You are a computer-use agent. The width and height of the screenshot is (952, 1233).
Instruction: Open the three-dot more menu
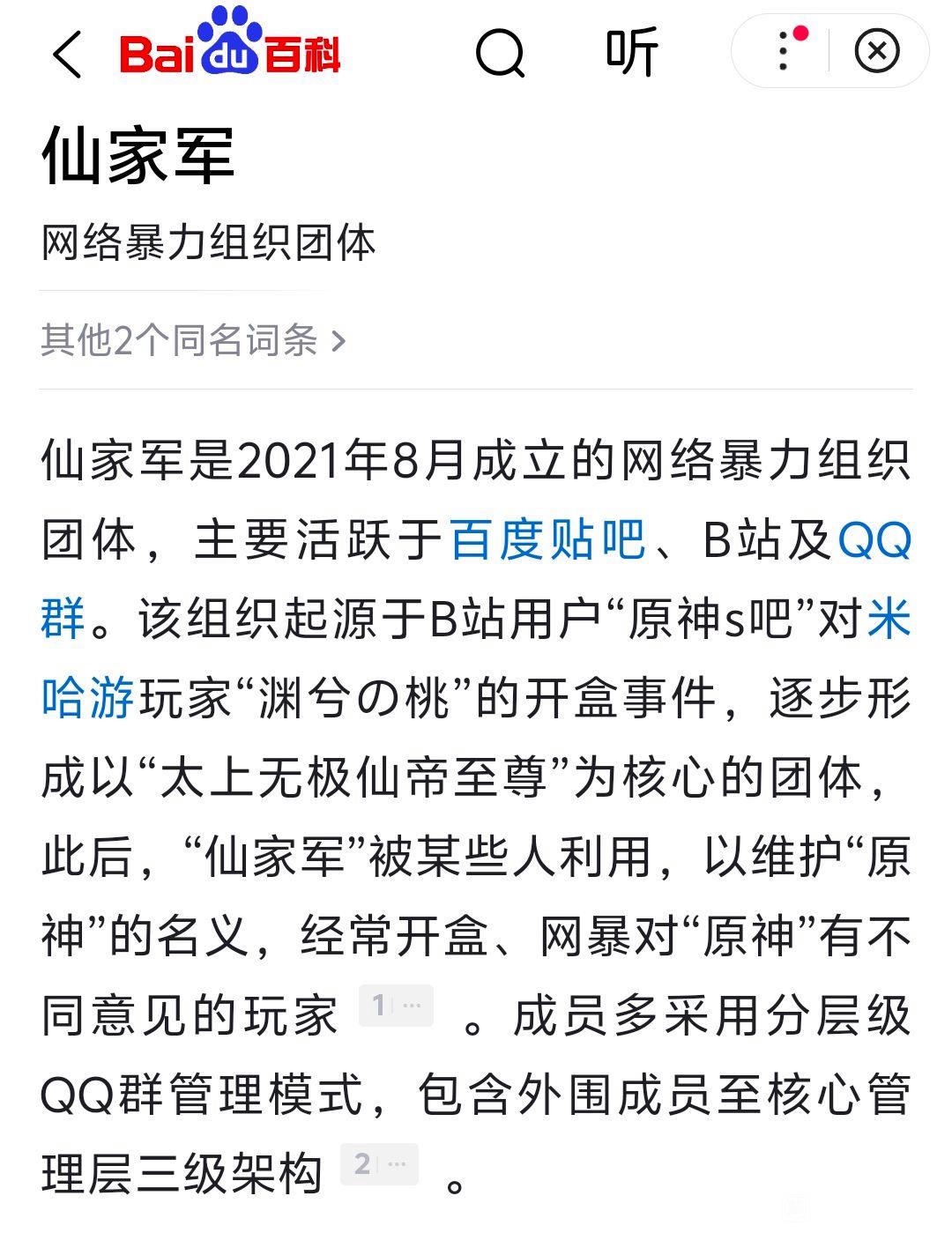click(784, 52)
